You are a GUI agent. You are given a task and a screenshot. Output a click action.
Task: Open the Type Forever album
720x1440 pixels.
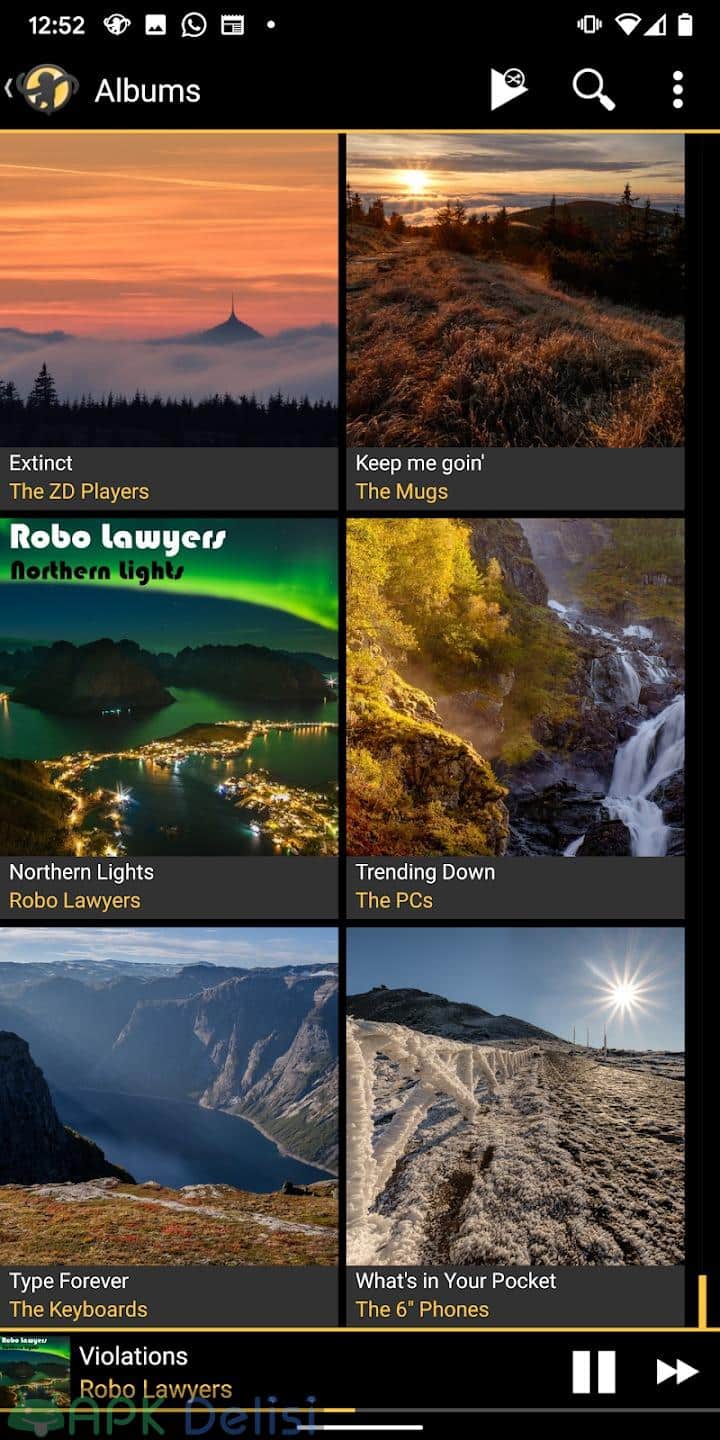(x=169, y=1127)
